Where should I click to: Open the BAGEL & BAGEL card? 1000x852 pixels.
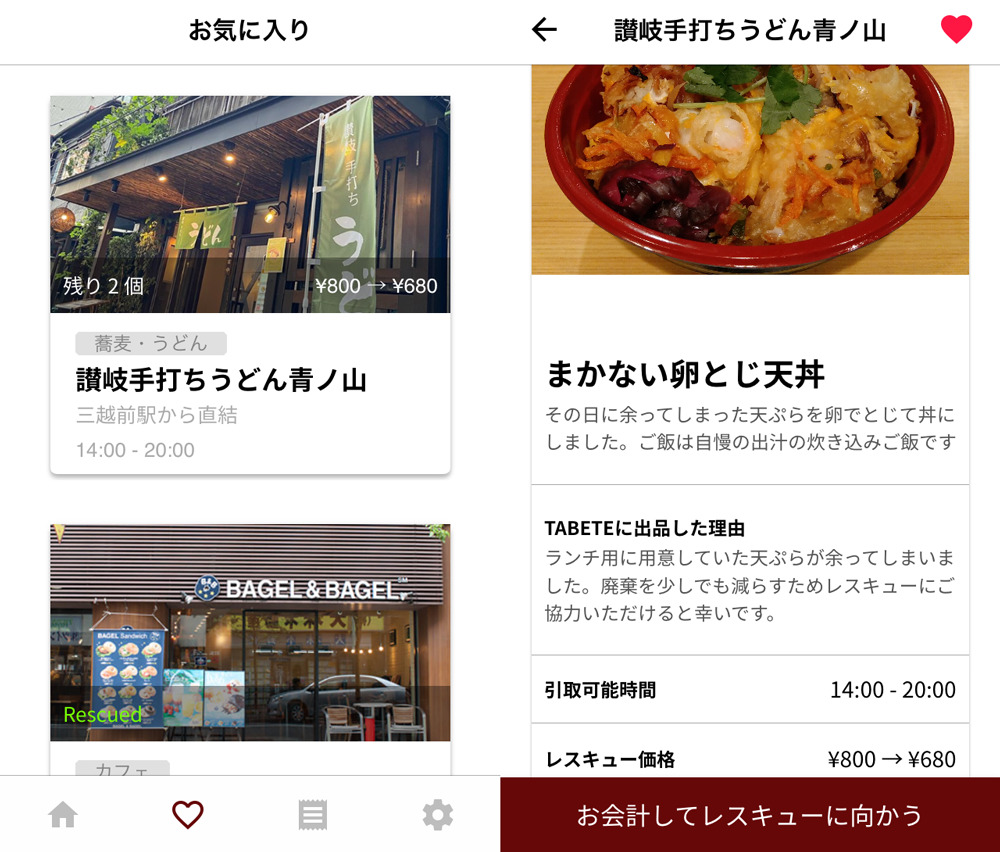(250, 649)
